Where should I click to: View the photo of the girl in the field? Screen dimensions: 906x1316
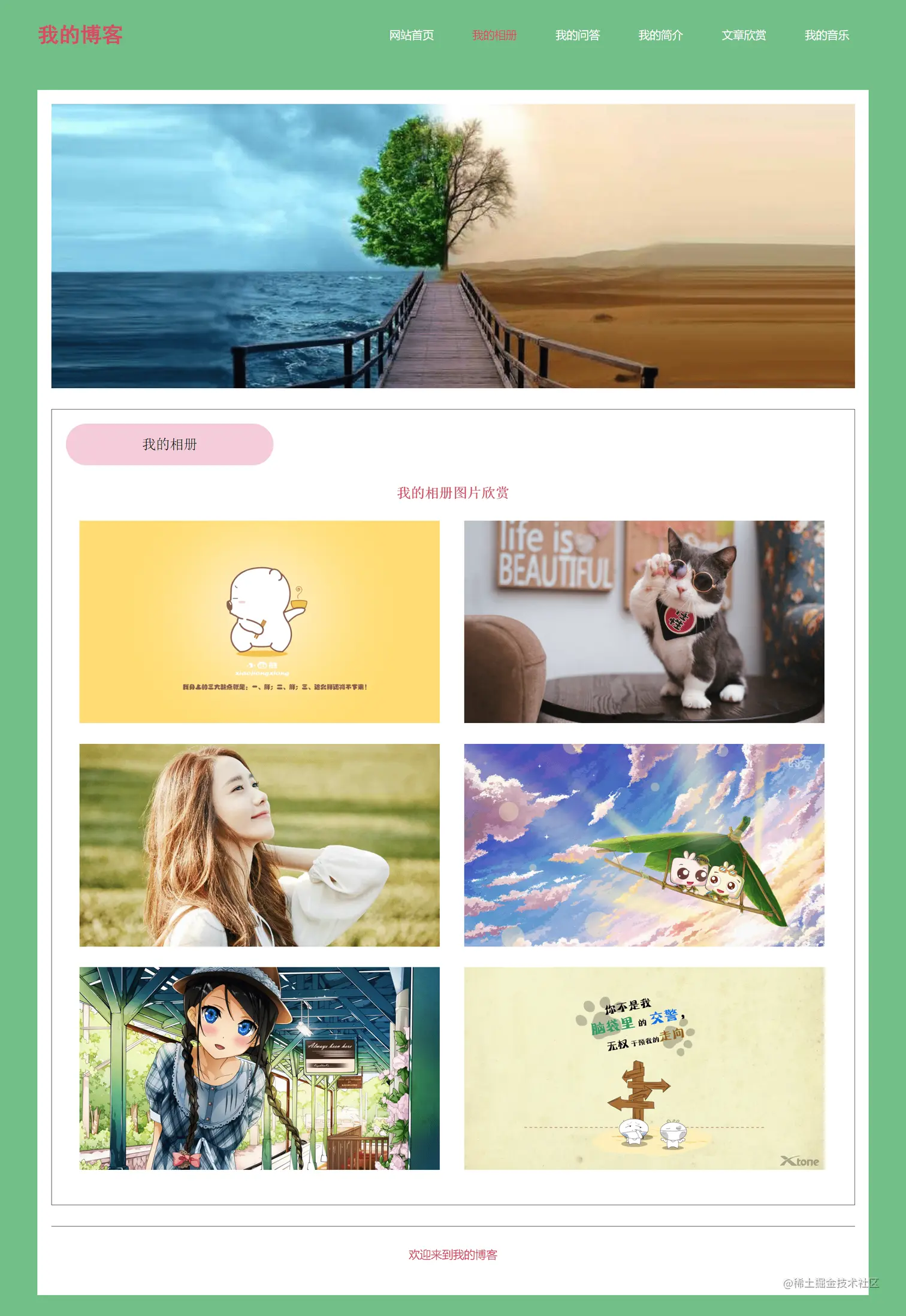259,845
